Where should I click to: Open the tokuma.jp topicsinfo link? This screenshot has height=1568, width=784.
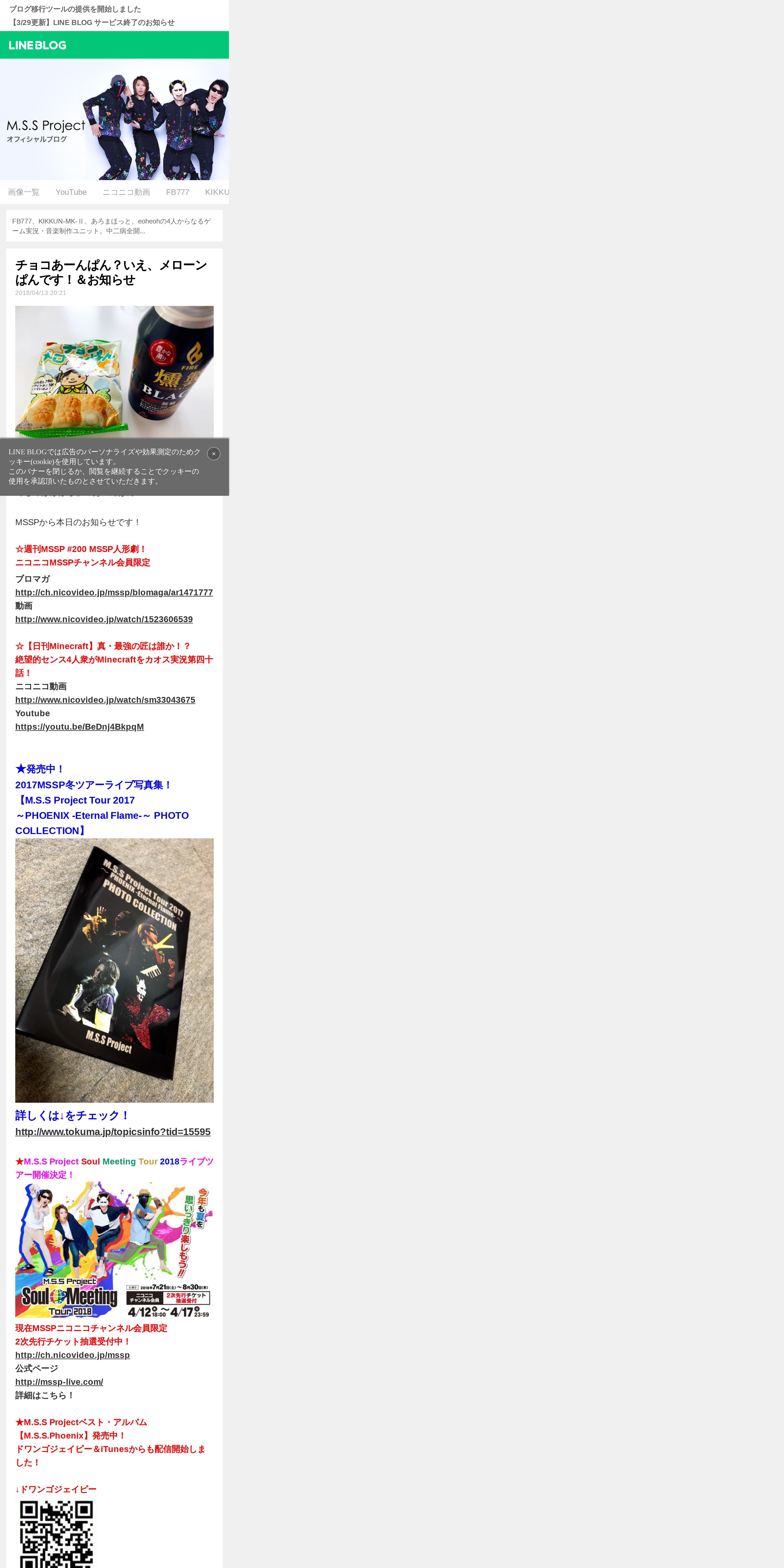(113, 1132)
